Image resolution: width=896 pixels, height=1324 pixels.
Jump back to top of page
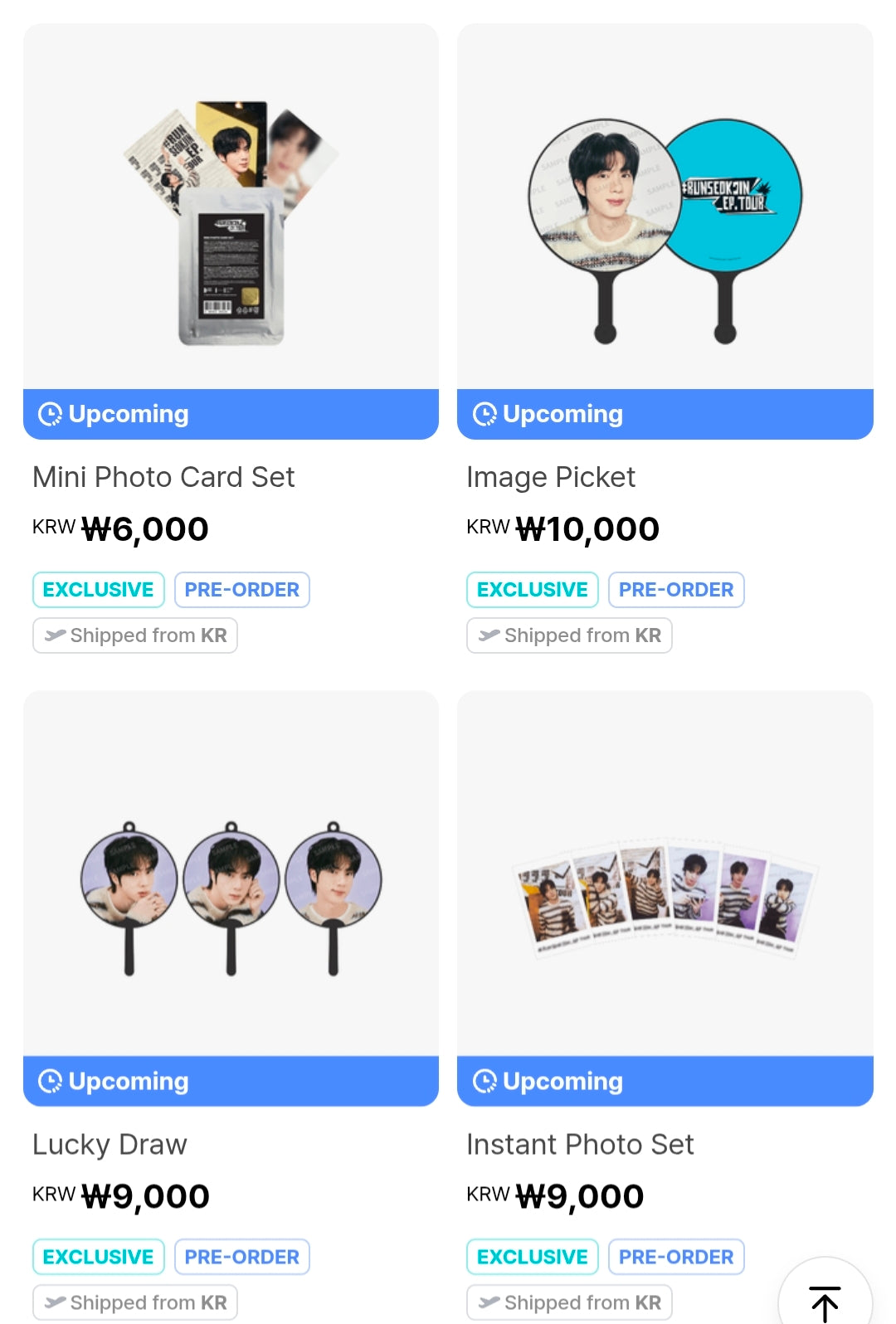tap(825, 1301)
